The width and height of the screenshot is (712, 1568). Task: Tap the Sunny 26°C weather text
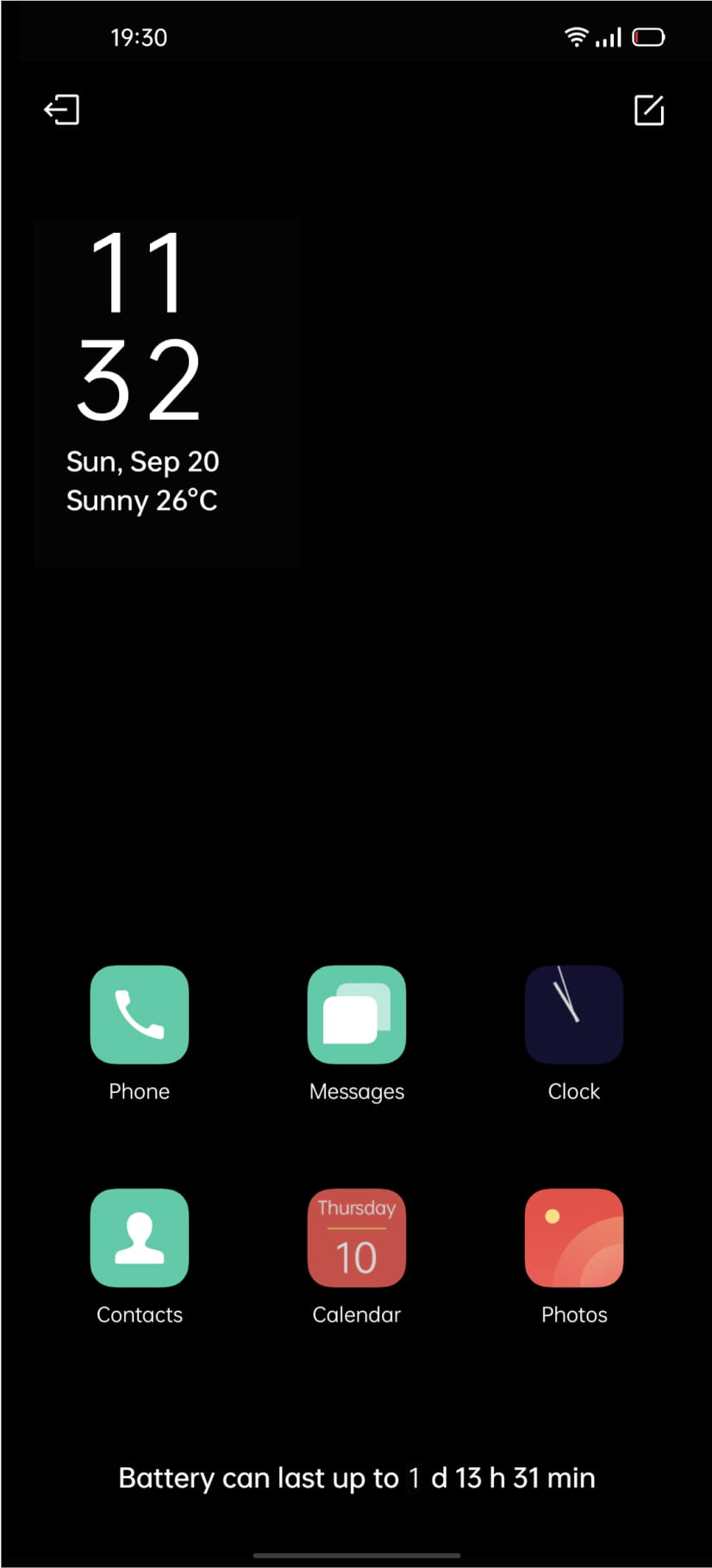(x=141, y=500)
